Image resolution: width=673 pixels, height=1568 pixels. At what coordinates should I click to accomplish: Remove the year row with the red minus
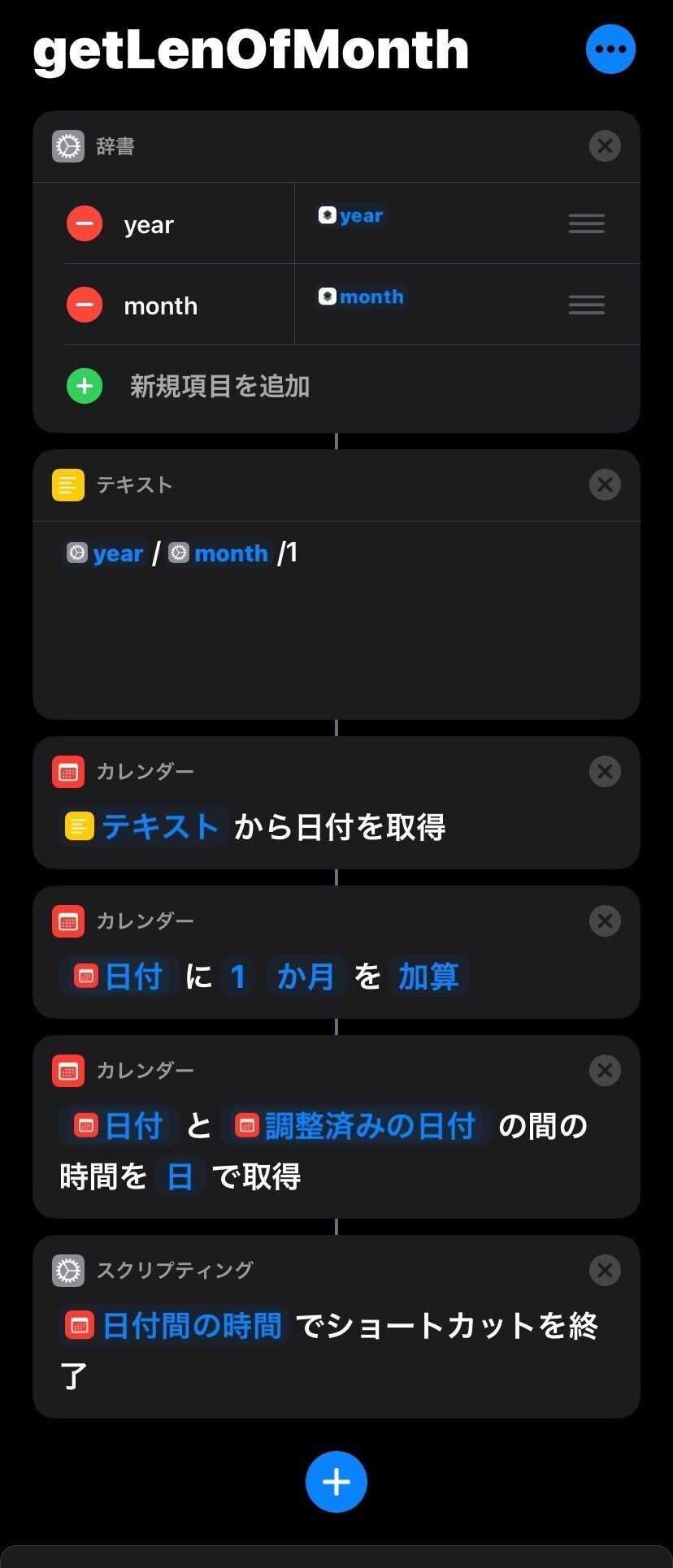click(85, 223)
